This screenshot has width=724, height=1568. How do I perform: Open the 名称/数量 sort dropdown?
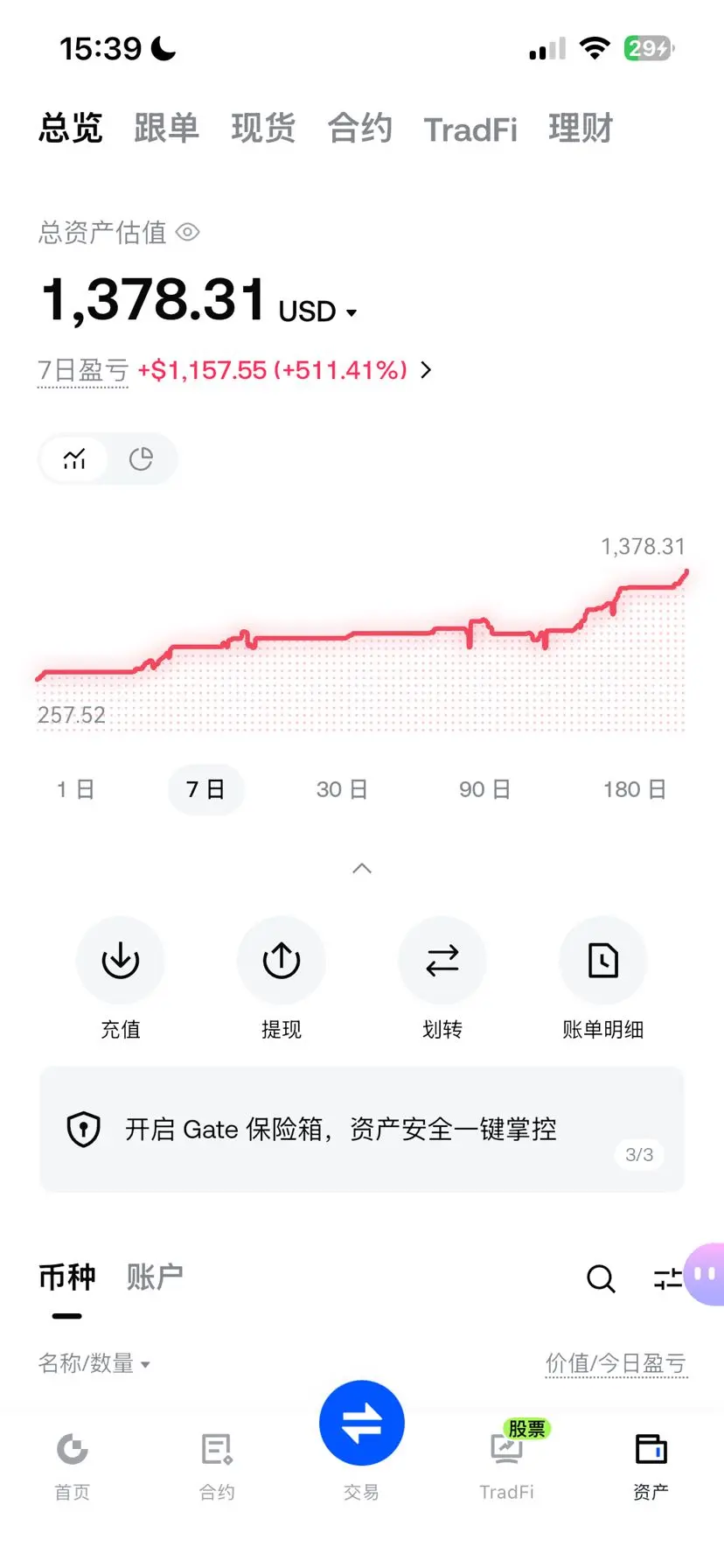[x=94, y=1363]
